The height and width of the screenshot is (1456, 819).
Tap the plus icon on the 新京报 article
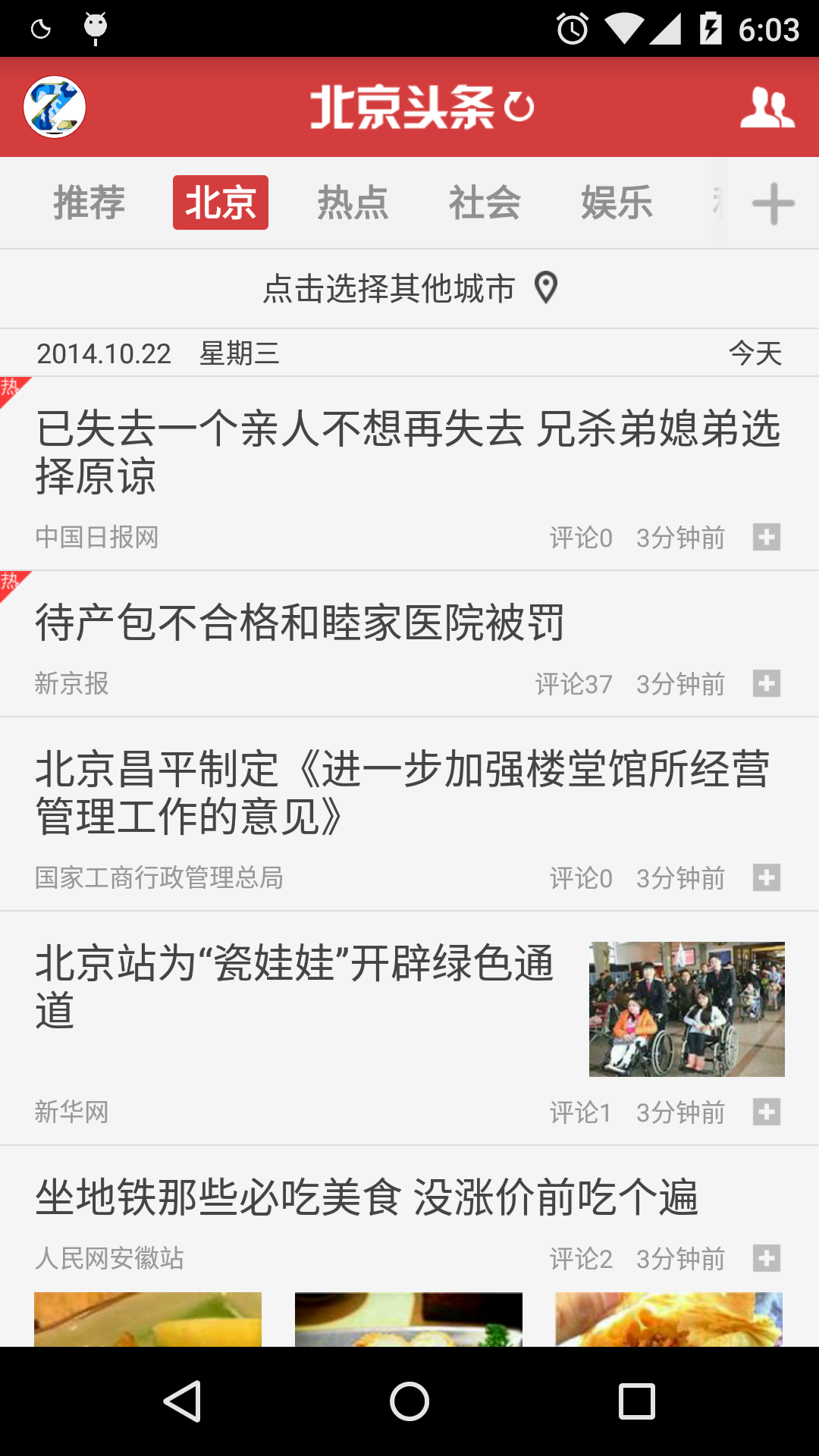pos(767,684)
